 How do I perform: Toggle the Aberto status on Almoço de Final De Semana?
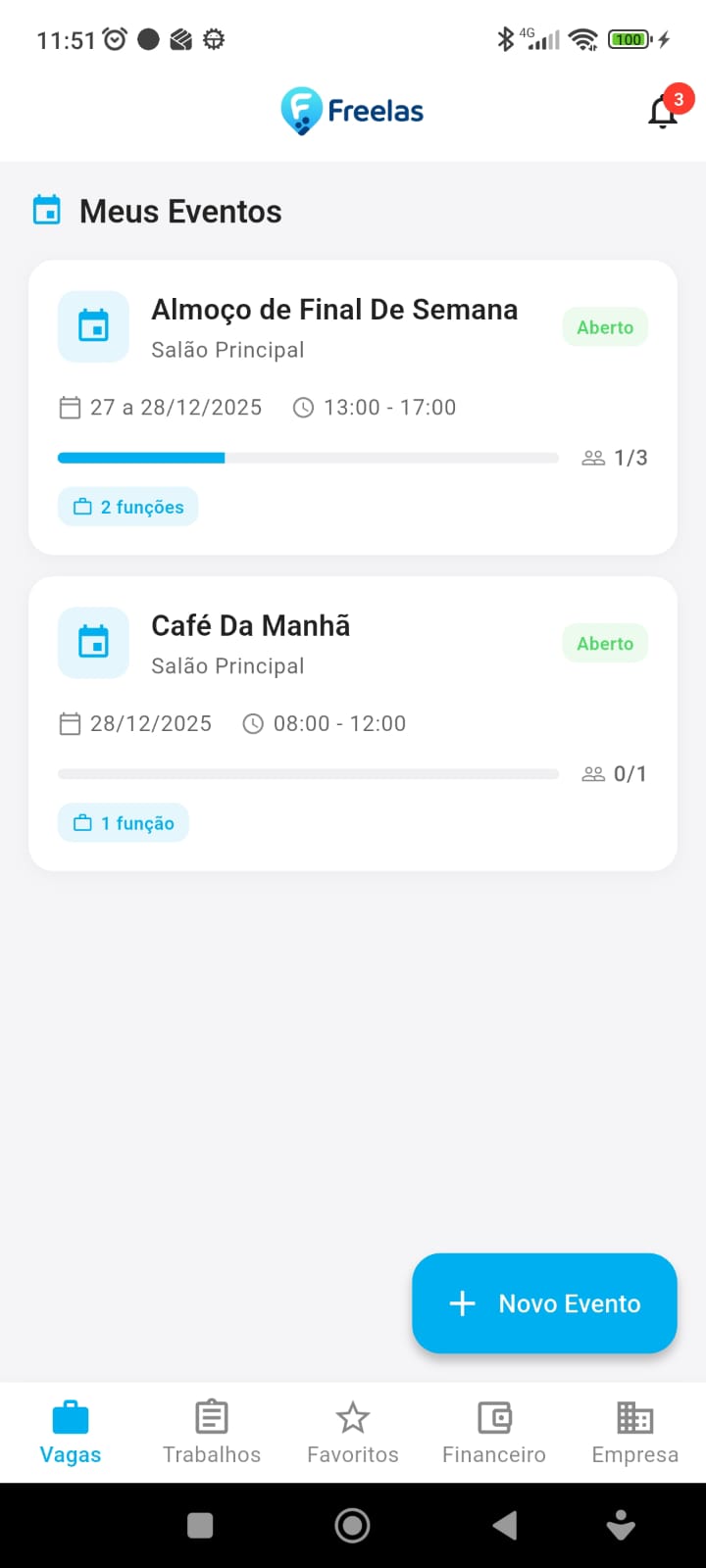[x=604, y=326]
